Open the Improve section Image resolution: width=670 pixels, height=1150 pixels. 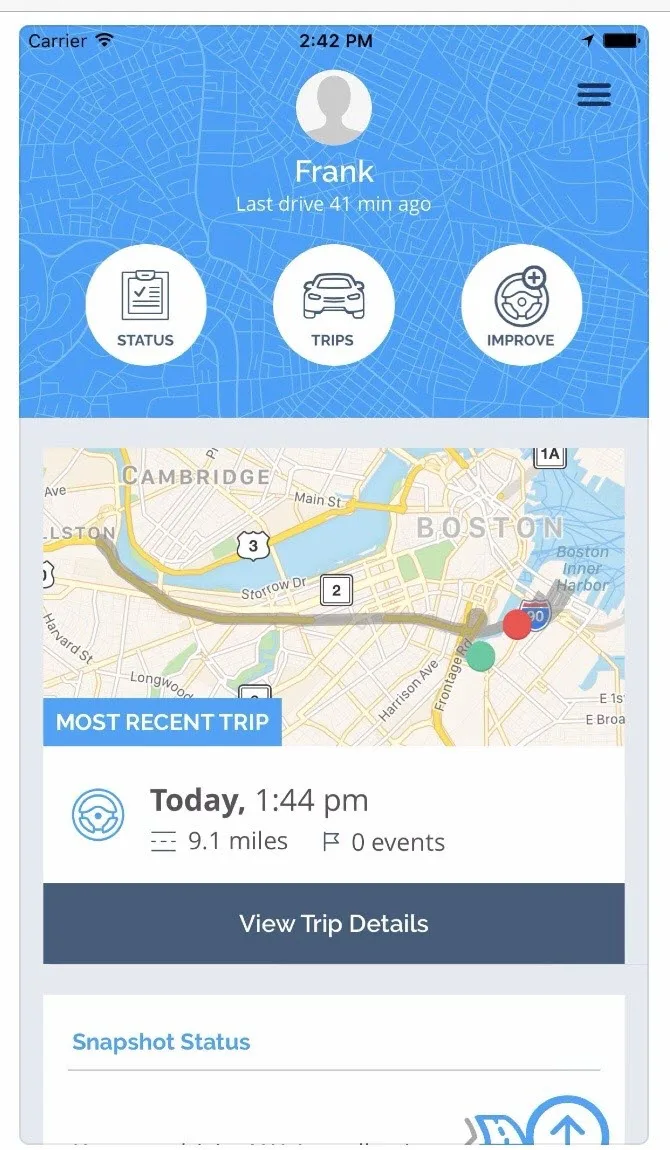(520, 305)
